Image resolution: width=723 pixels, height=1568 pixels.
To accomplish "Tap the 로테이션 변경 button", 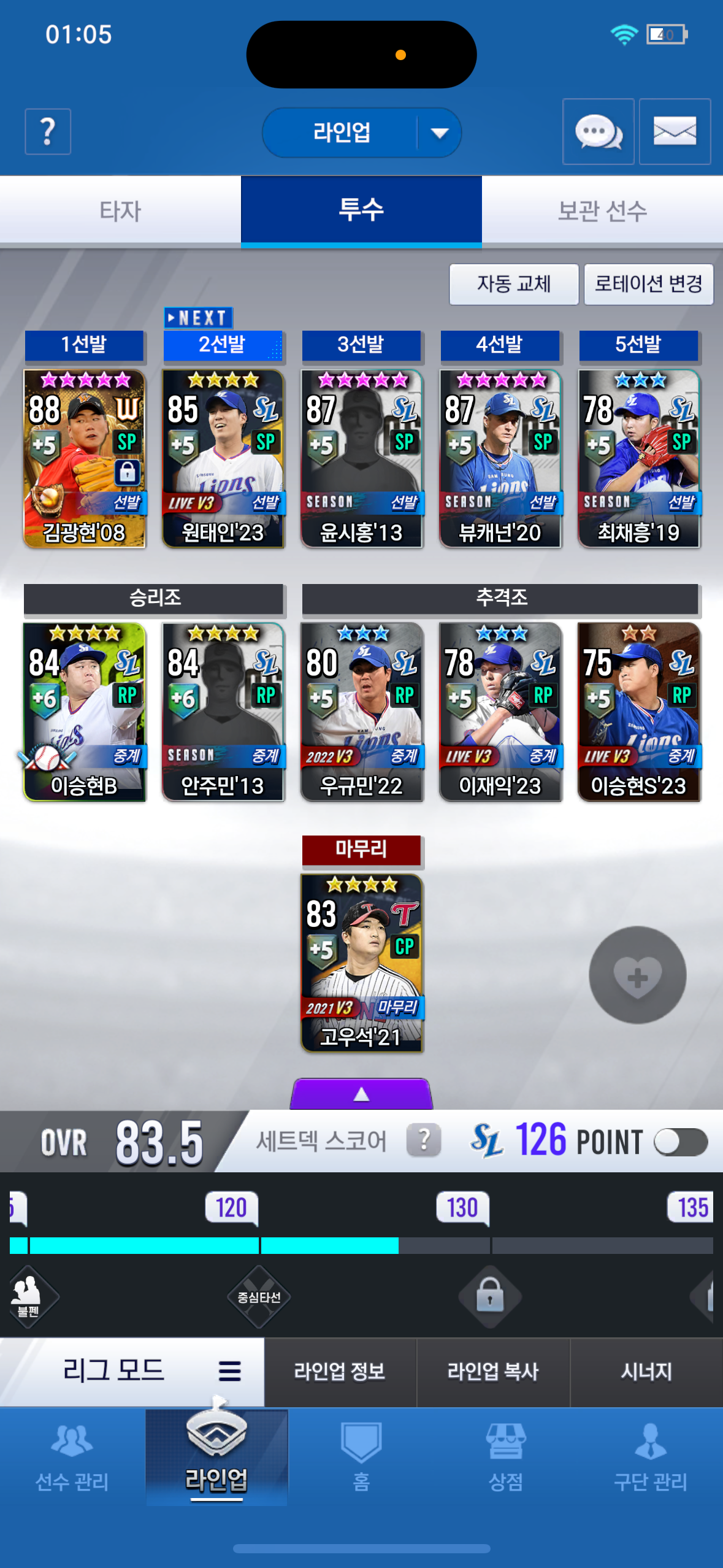I will 648,284.
